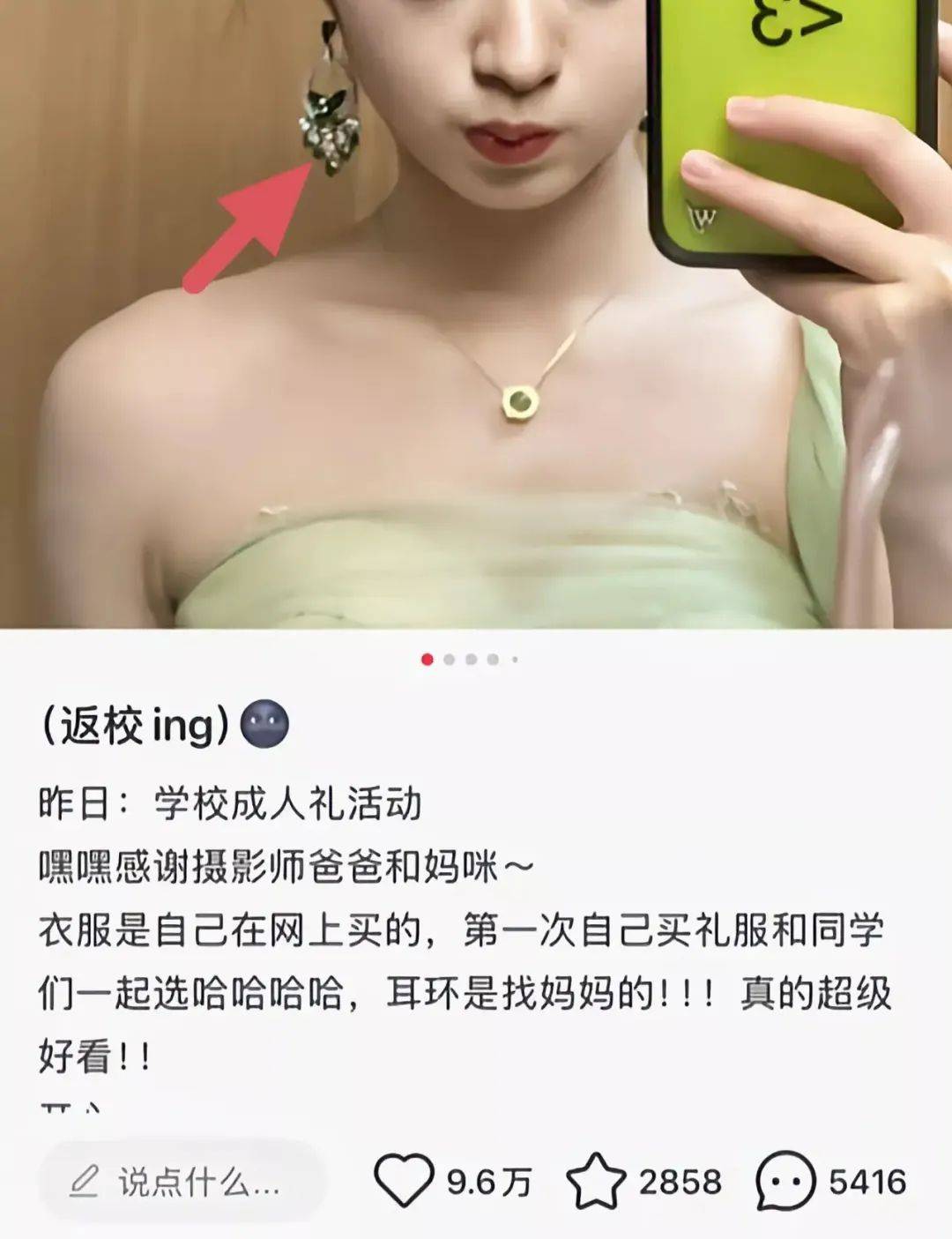This screenshot has height=1239, width=952.
Task: Save the post with the star icon
Action: coord(596,1181)
